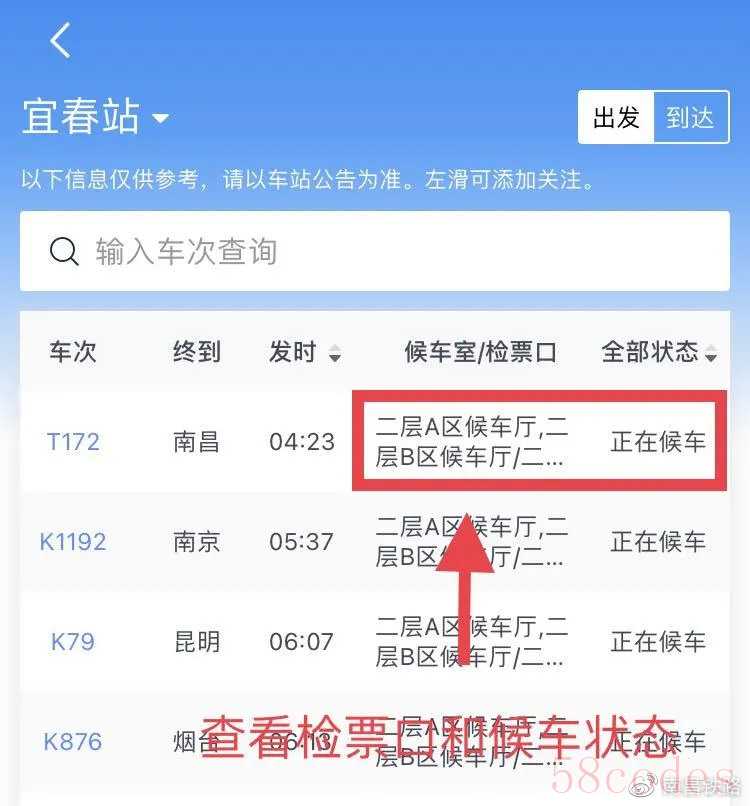Open the 宜春站 station dropdown
The height and width of the screenshot is (806, 750).
[x=95, y=118]
